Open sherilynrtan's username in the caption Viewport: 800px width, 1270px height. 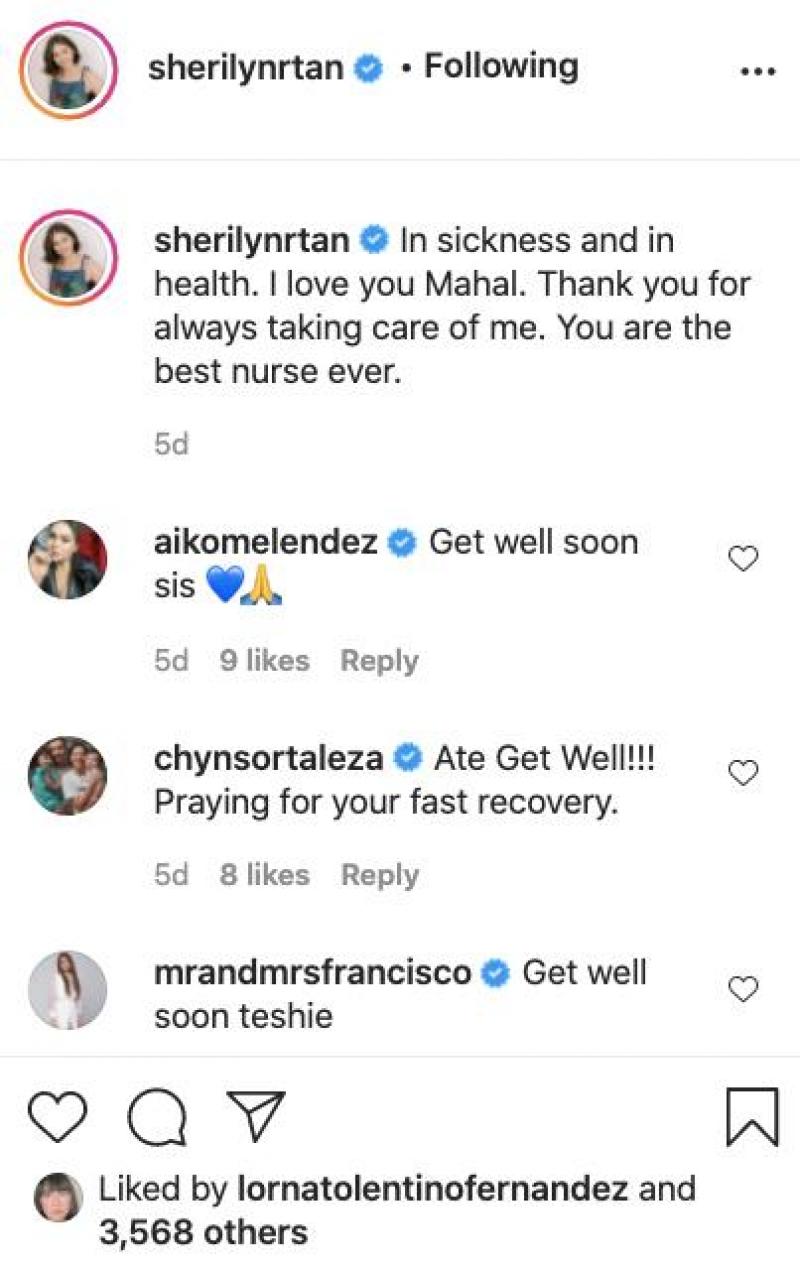(251, 241)
